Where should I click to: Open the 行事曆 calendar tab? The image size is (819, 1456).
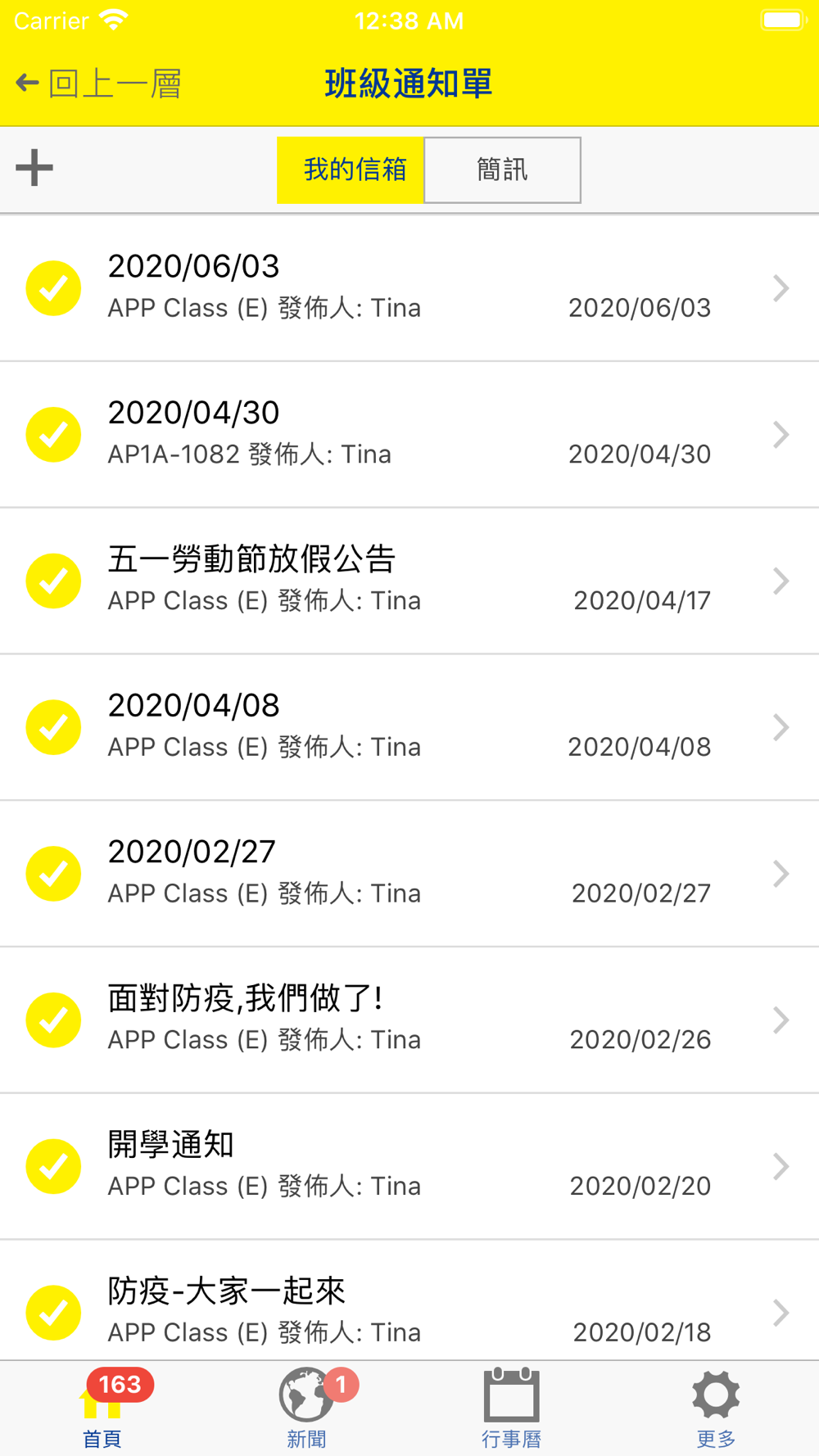(512, 1409)
